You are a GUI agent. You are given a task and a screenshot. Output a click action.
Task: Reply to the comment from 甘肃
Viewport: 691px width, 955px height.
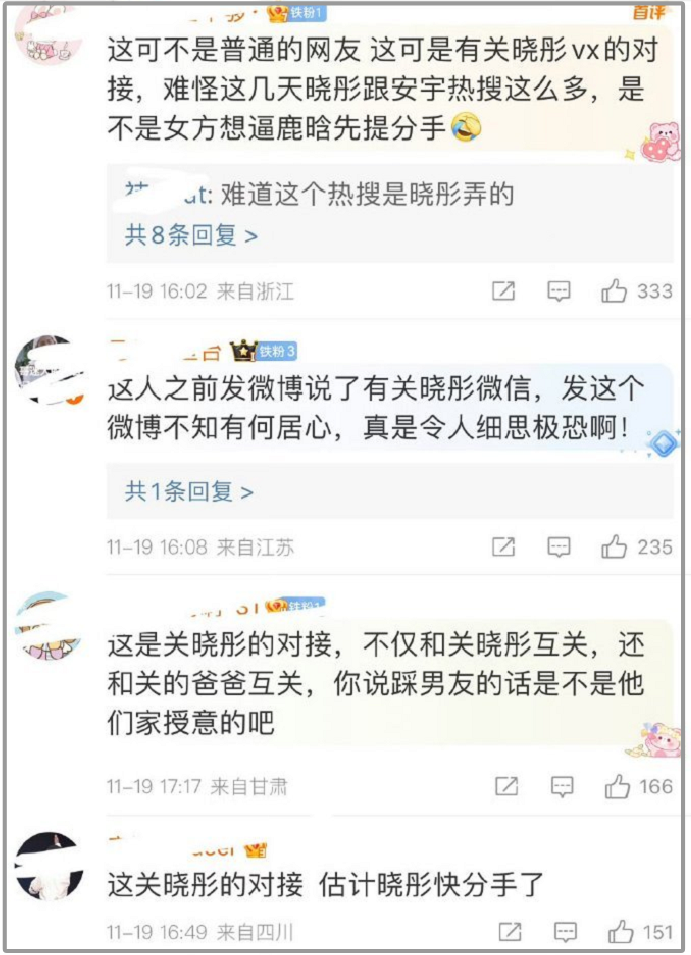click(x=563, y=787)
